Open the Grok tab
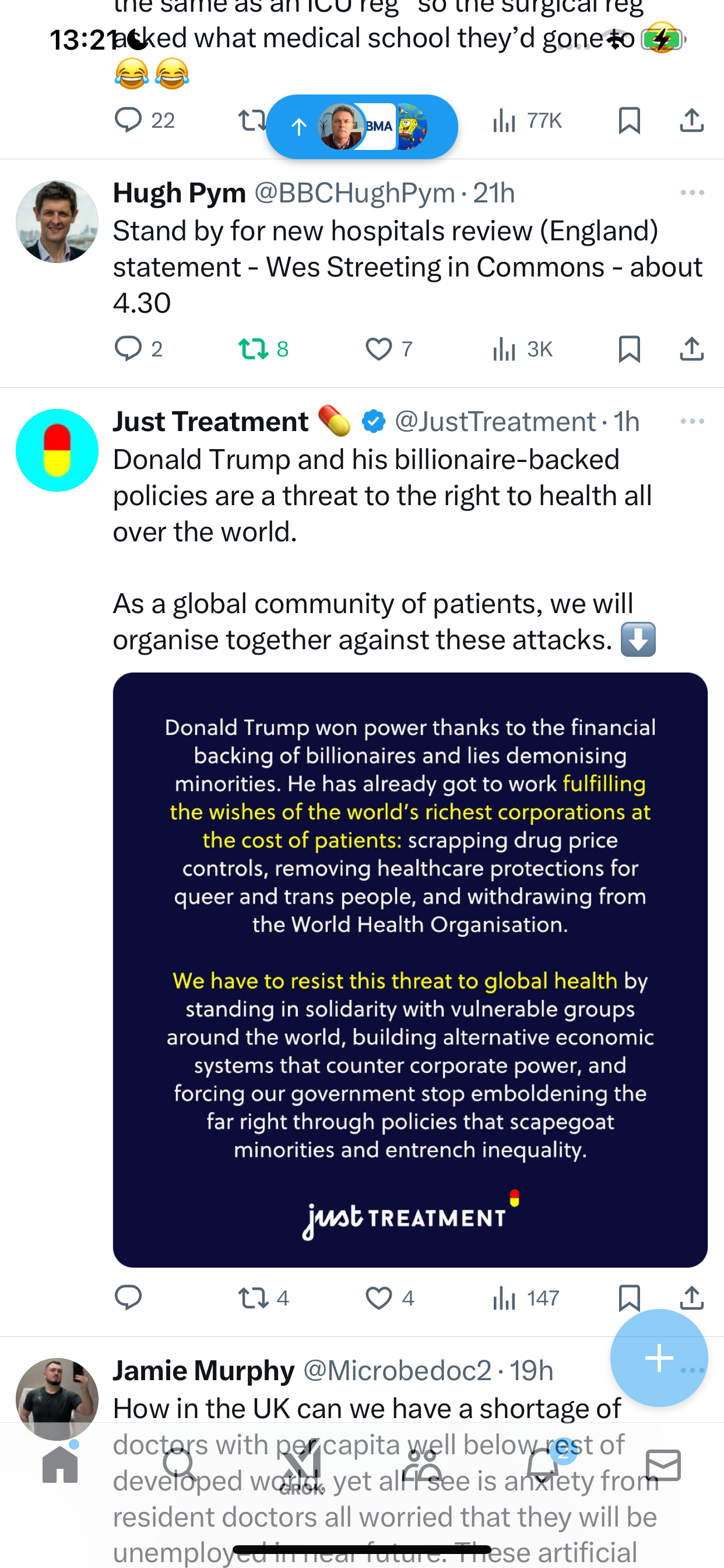This screenshot has height=1568, width=724. pyautogui.click(x=302, y=1466)
